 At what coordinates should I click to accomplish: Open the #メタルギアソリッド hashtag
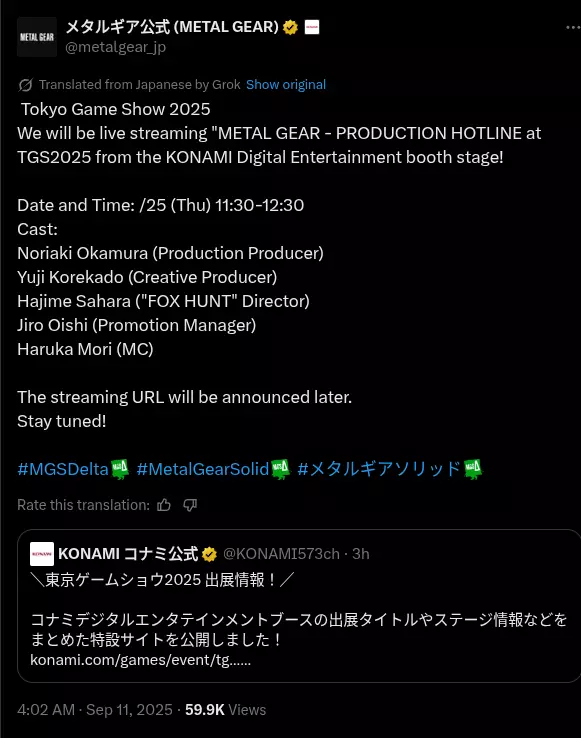pos(379,469)
